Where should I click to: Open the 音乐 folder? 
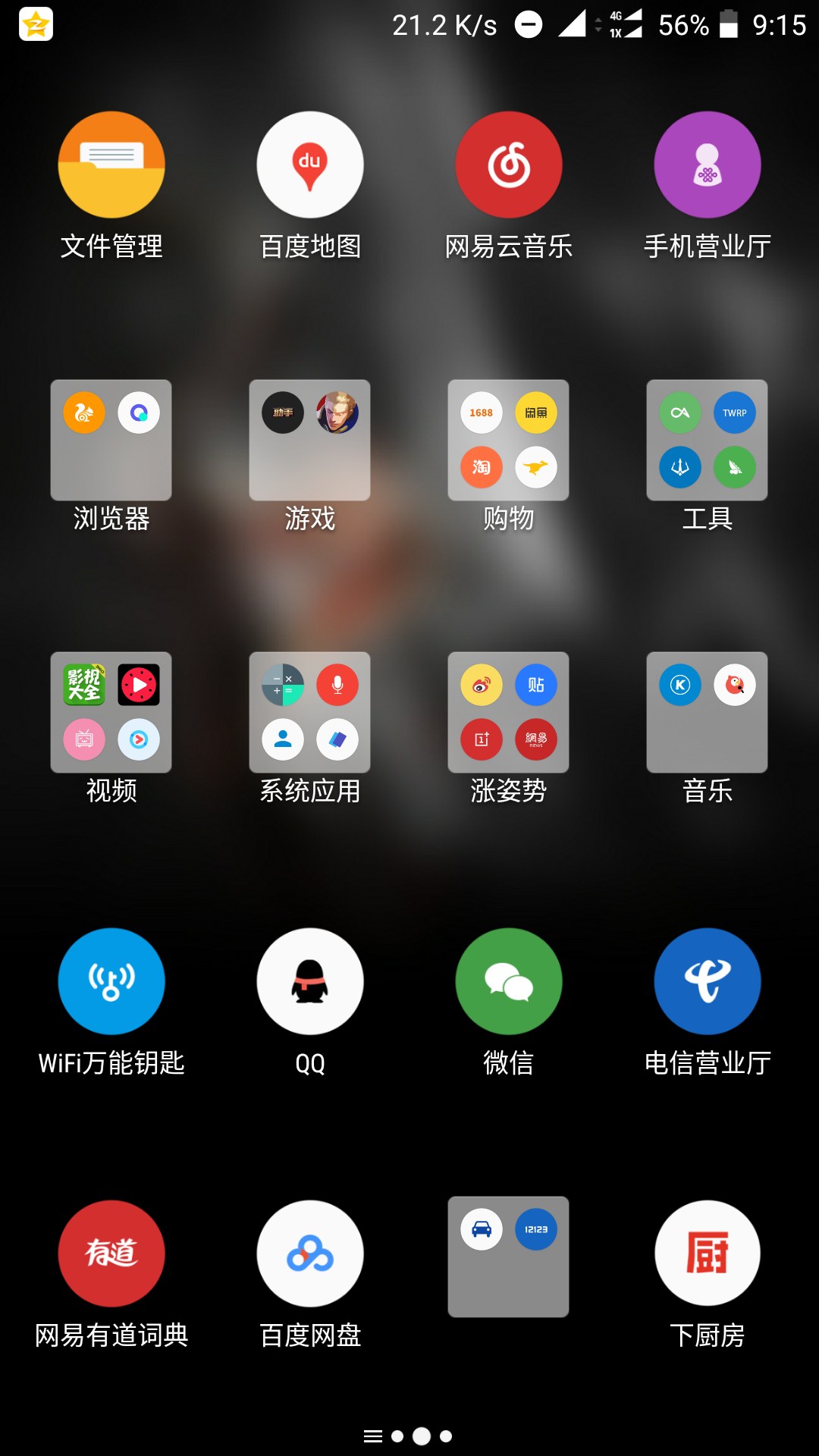pyautogui.click(x=708, y=712)
